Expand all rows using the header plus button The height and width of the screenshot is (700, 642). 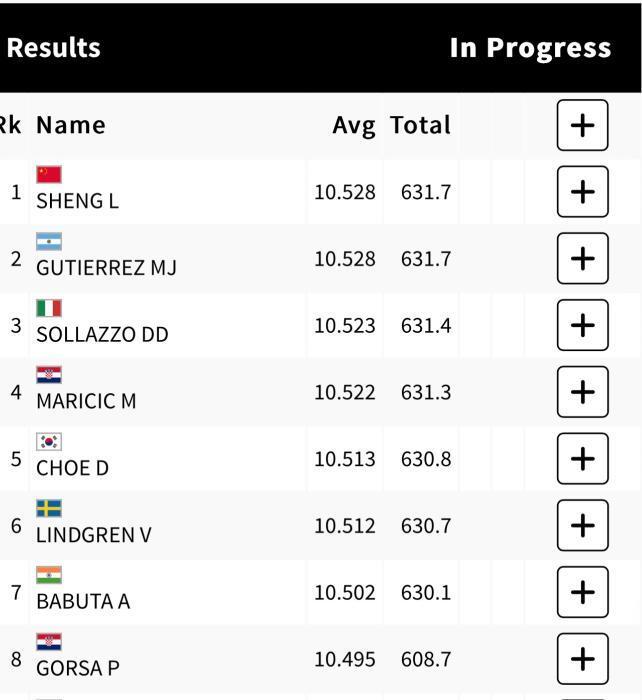click(582, 125)
